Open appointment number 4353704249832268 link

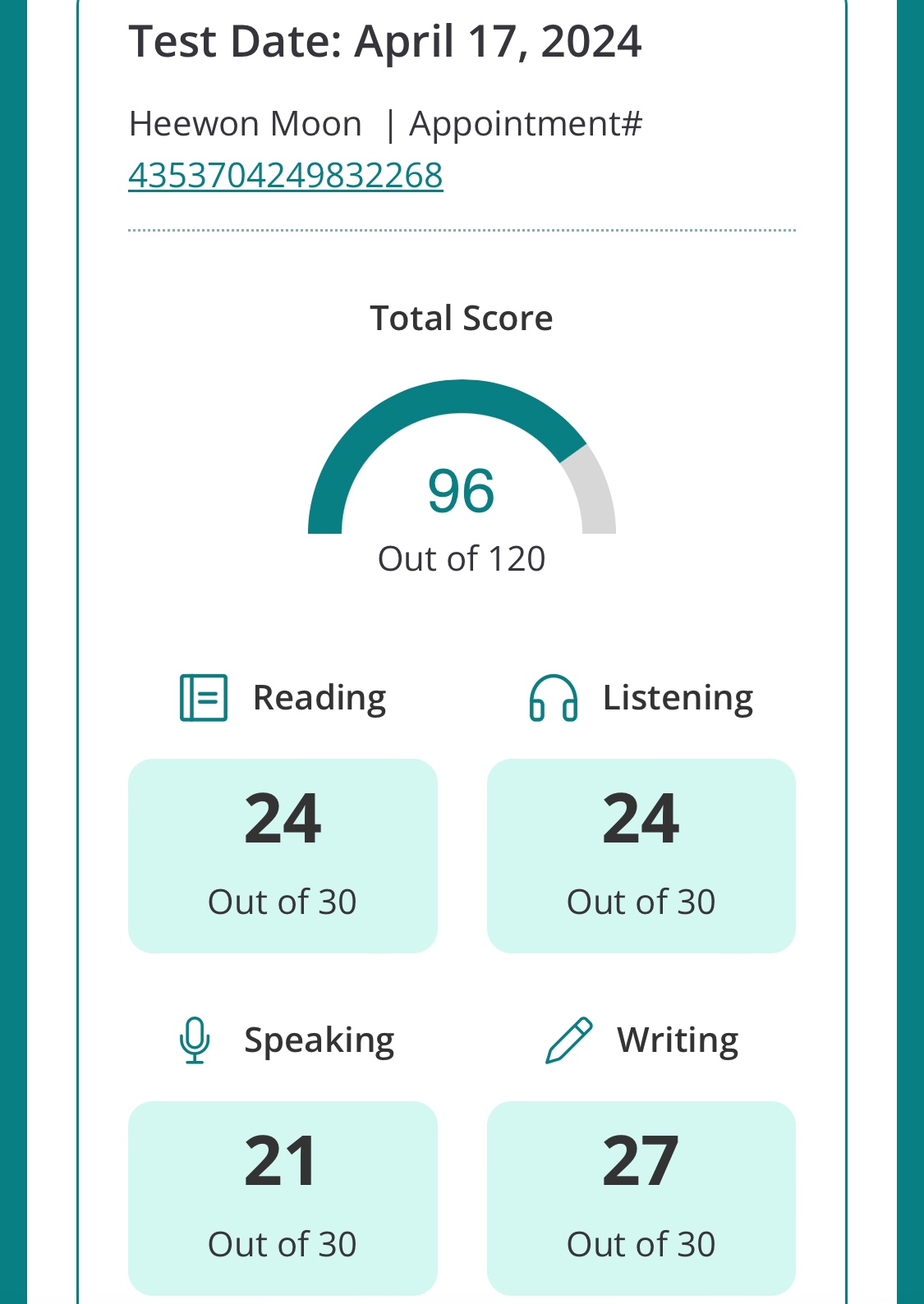pyautogui.click(x=286, y=176)
